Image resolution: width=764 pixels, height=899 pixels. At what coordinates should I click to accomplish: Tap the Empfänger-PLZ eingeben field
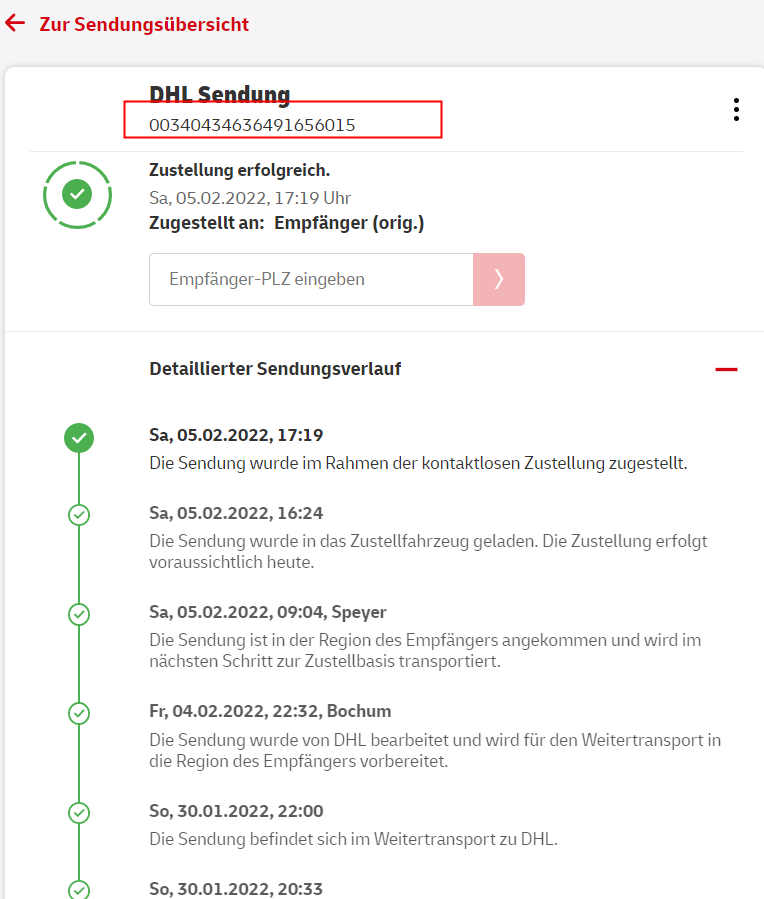(310, 279)
